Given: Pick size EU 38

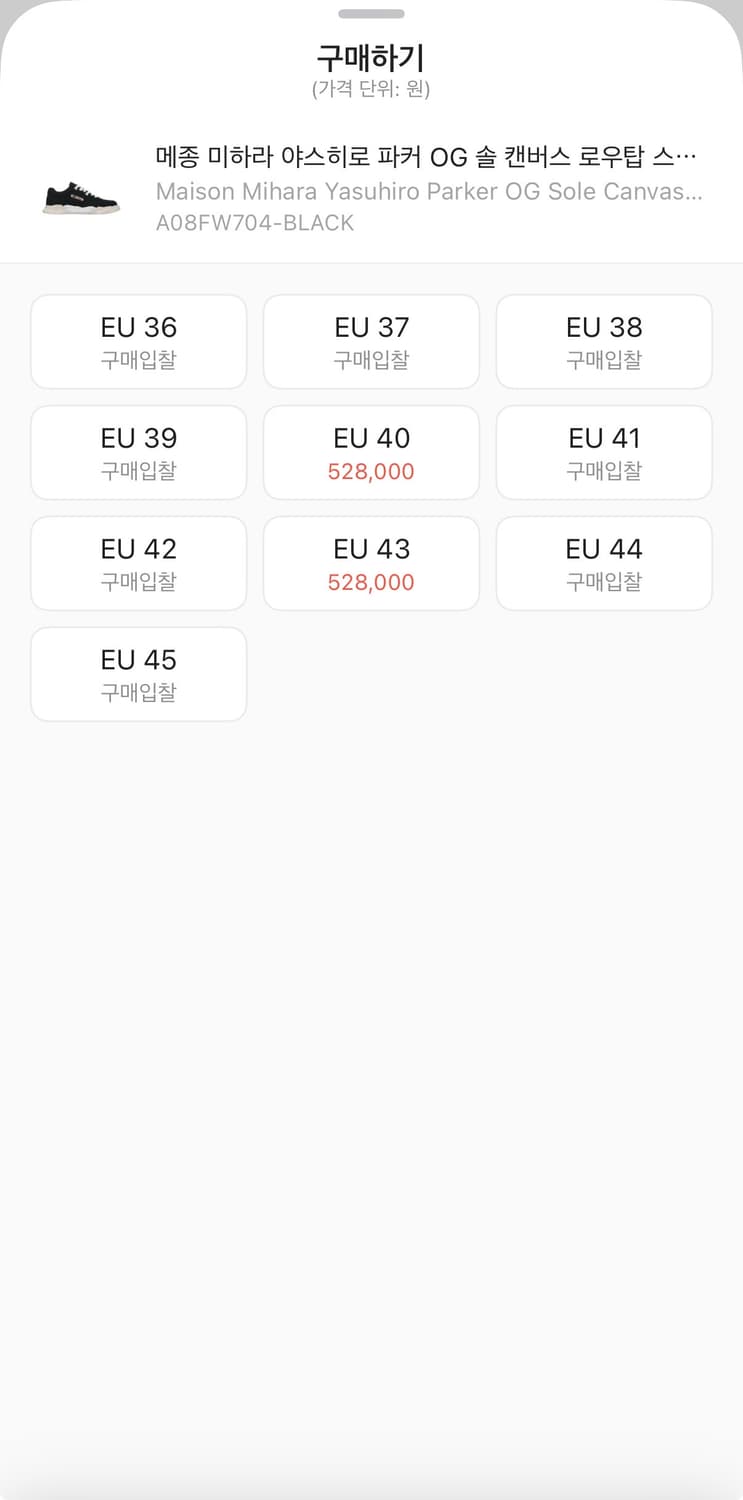Looking at the screenshot, I should 604,341.
